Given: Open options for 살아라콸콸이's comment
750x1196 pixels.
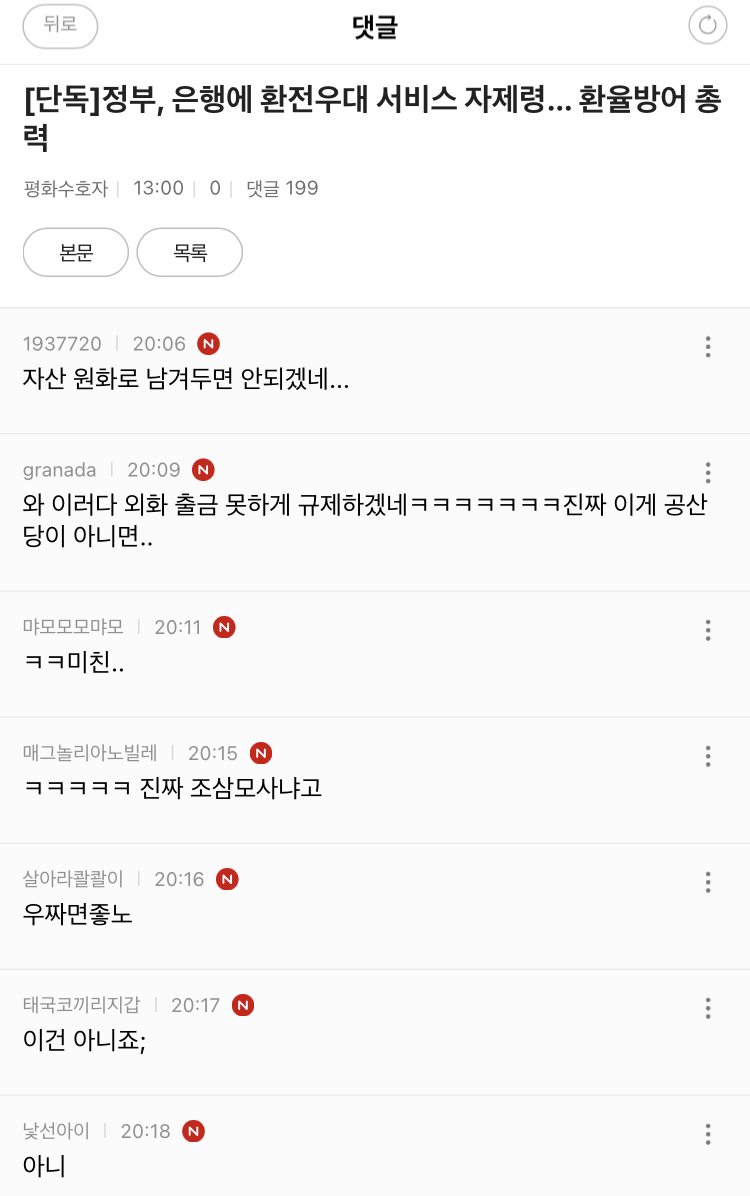Looking at the screenshot, I should click(708, 882).
